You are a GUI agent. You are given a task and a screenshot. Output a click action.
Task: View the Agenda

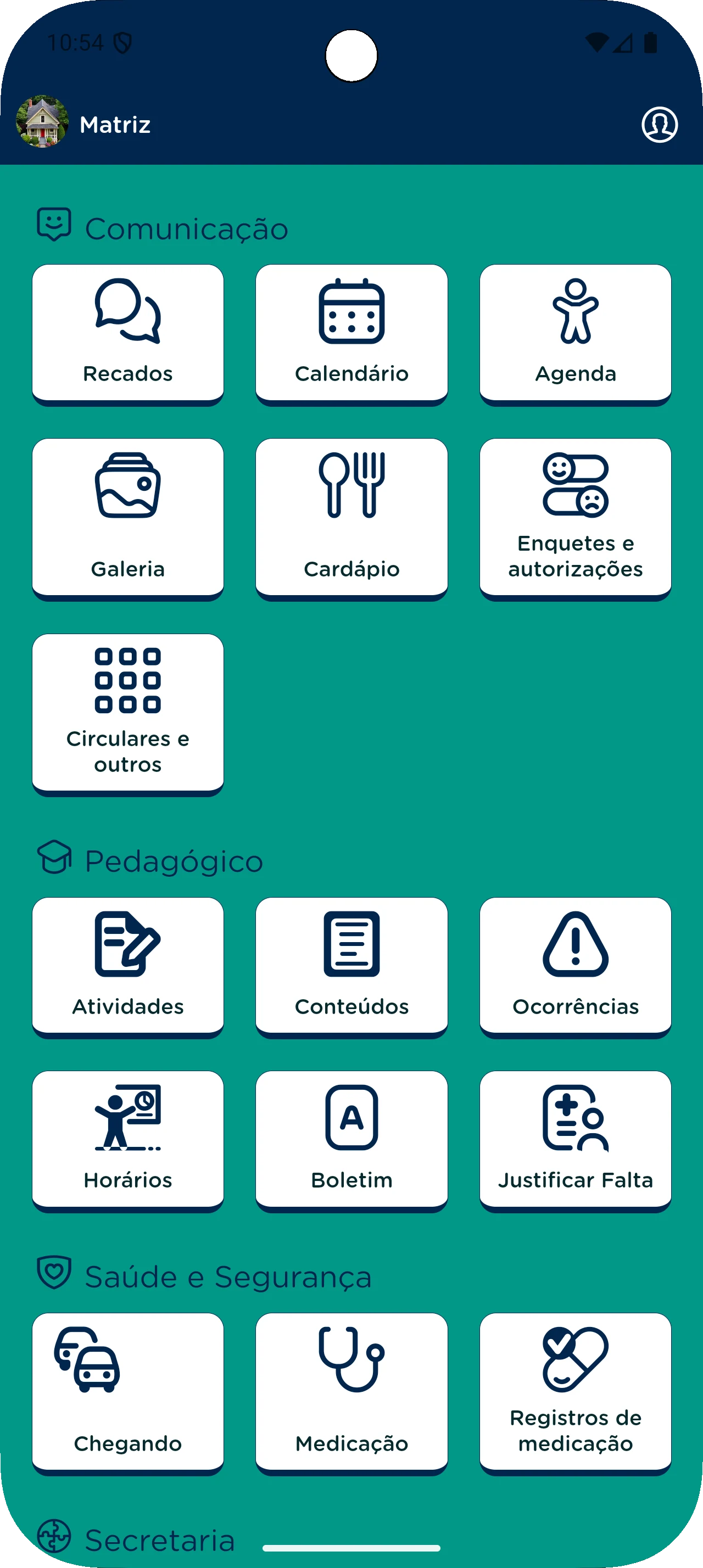coord(575,334)
